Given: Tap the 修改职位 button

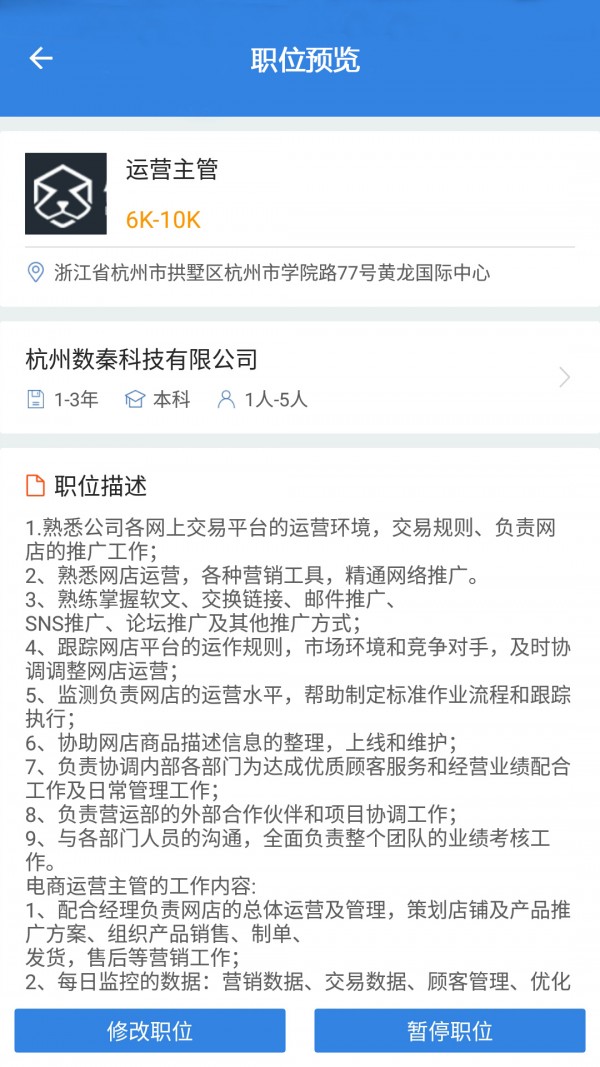Looking at the screenshot, I should [150, 1030].
